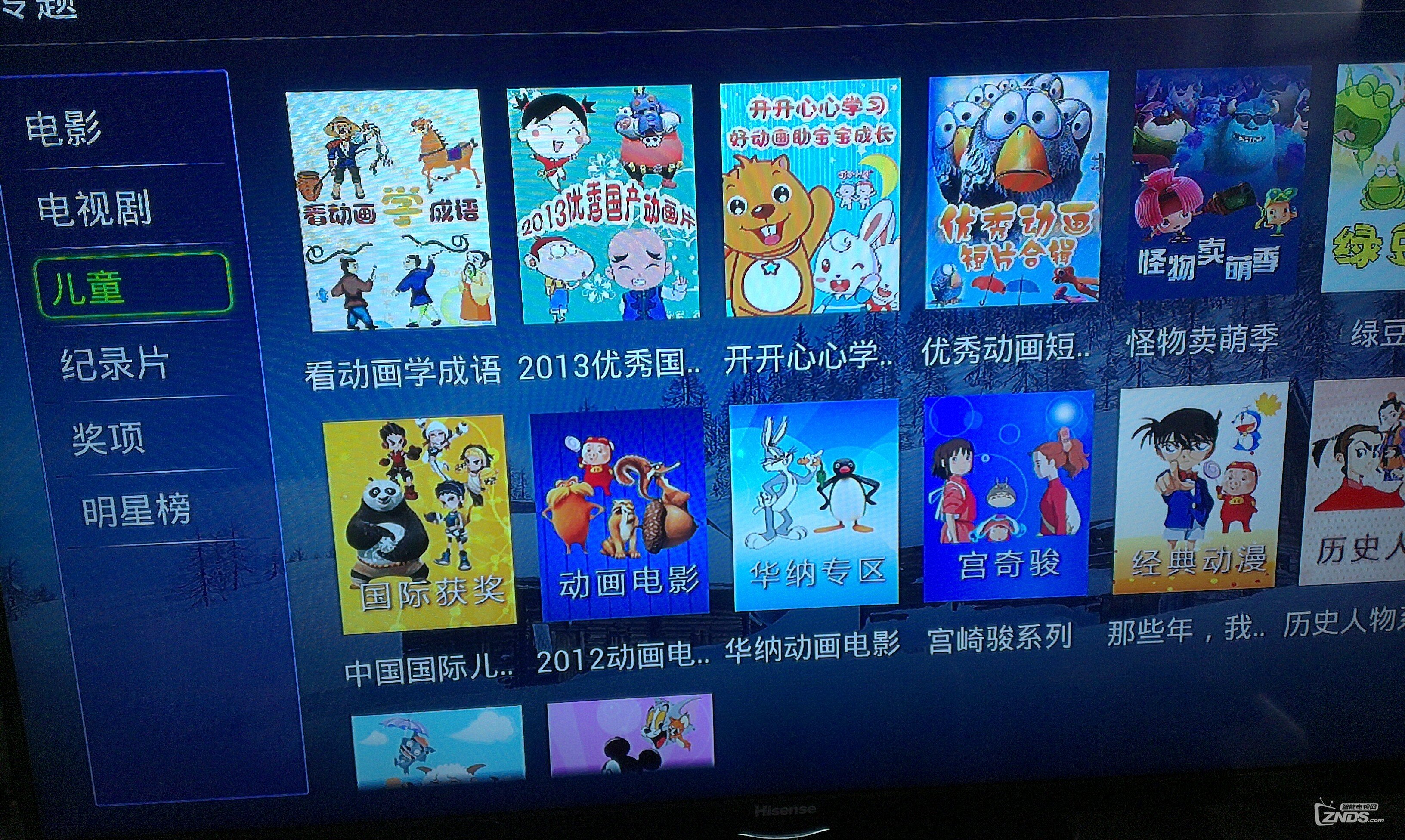The width and height of the screenshot is (1405, 840).
Task: Open the 开开心心学习 cartoon collection
Action: pos(811,197)
